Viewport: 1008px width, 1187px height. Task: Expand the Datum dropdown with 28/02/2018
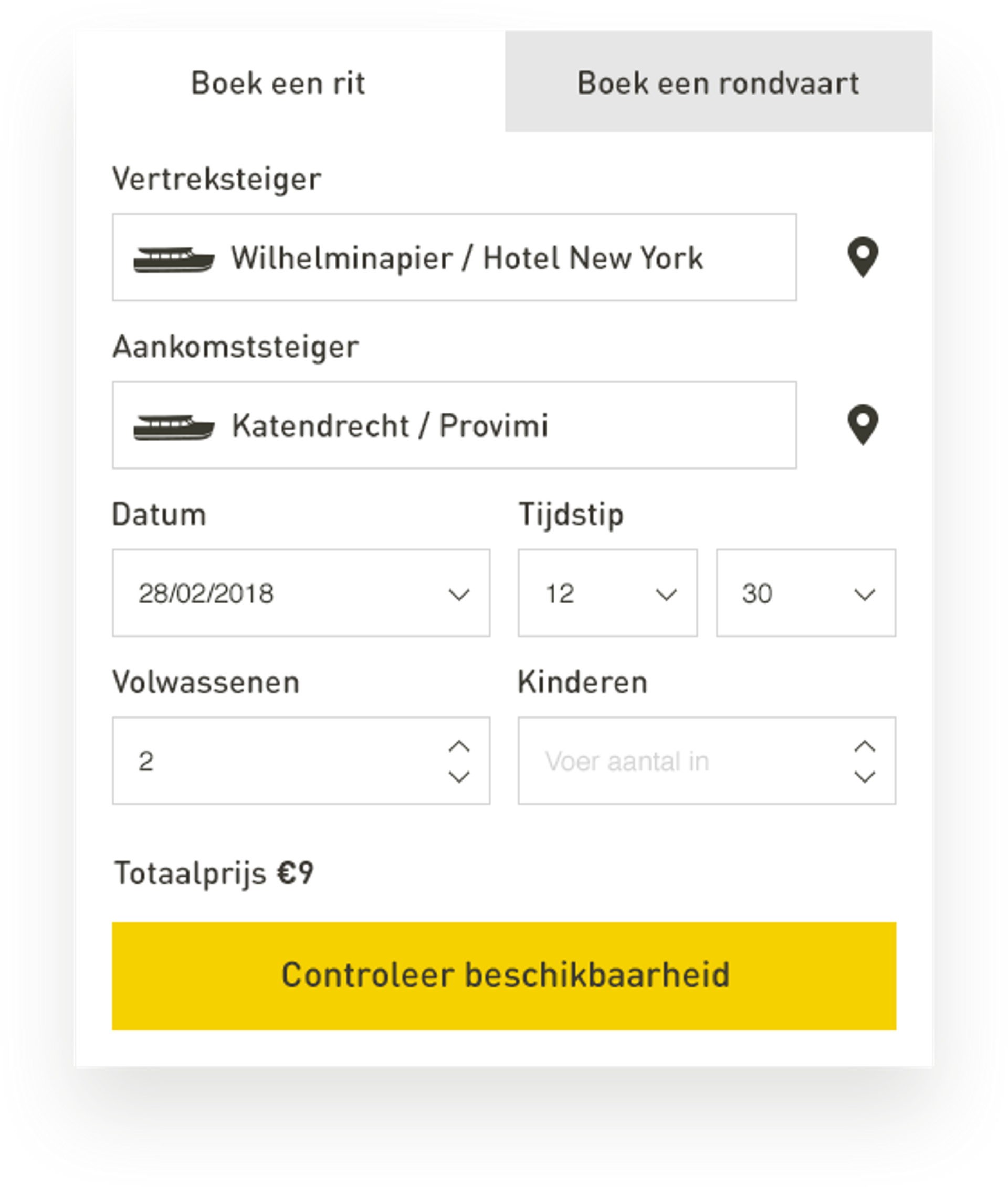(x=301, y=593)
